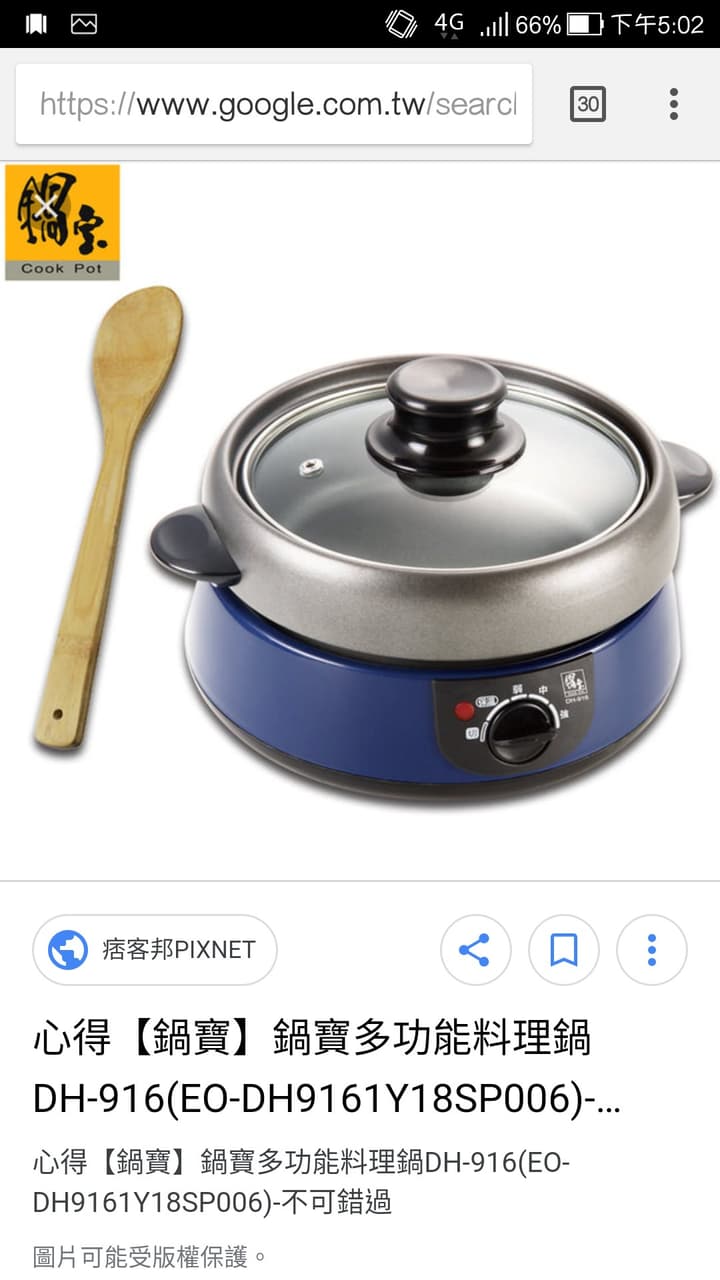Open the 鍋寶多功能料理鍋 DH-916 article title
The height and width of the screenshot is (1280, 720).
[326, 1067]
